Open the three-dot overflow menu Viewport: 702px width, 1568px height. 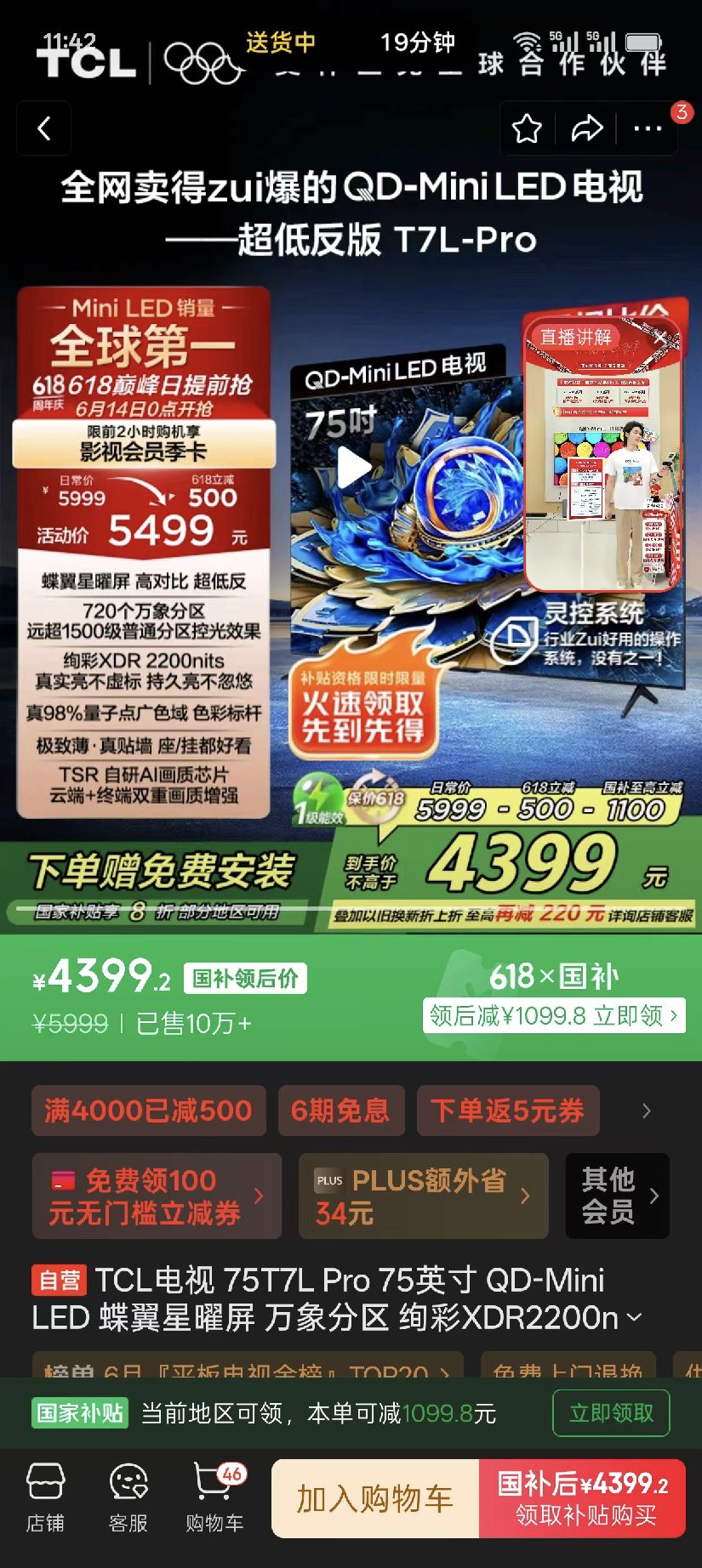point(648,129)
